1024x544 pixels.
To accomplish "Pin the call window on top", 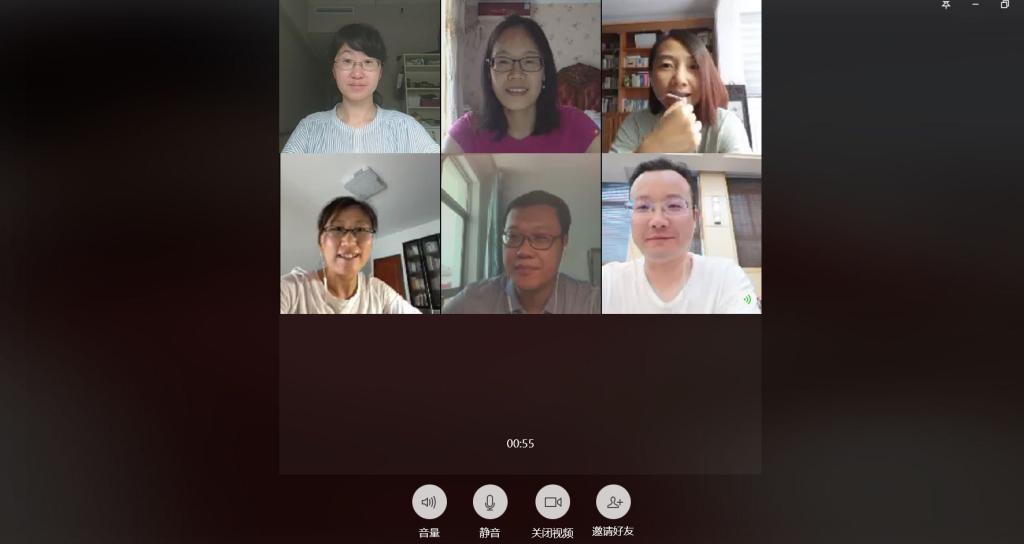I will pos(946,5).
